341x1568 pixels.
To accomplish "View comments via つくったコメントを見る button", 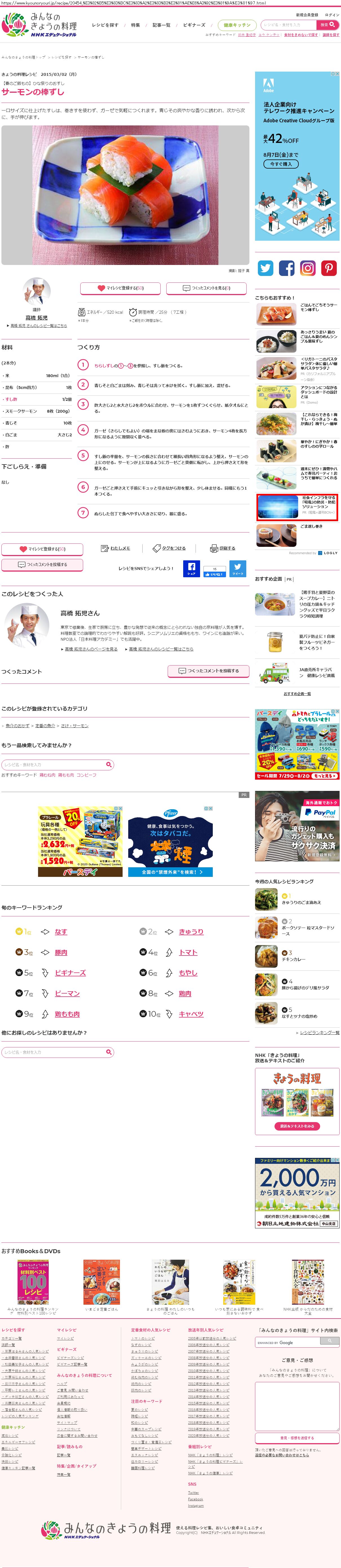I will [206, 288].
